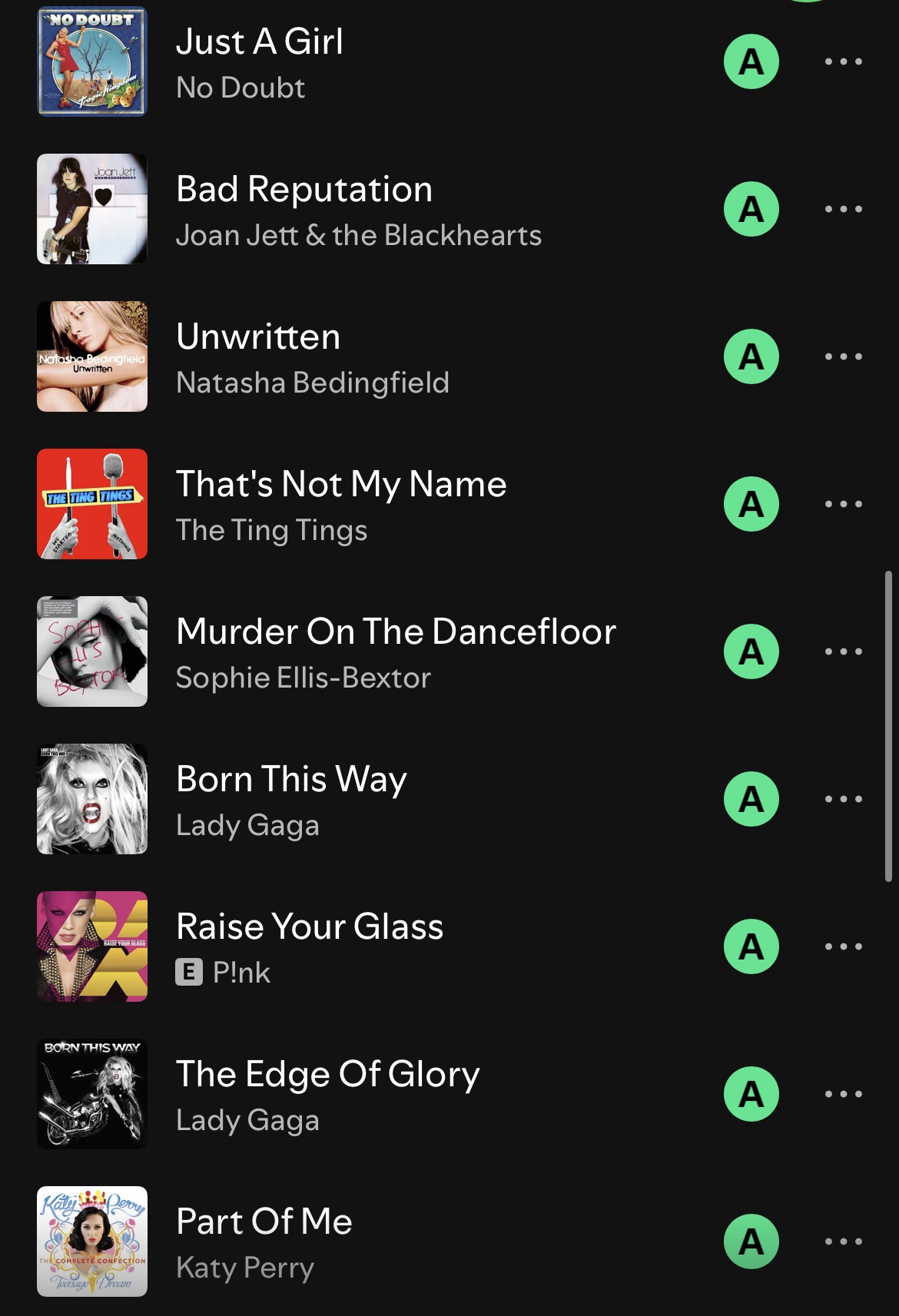Play Raise Your Glass by P!nk
This screenshot has width=899, height=1316.
[309, 928]
